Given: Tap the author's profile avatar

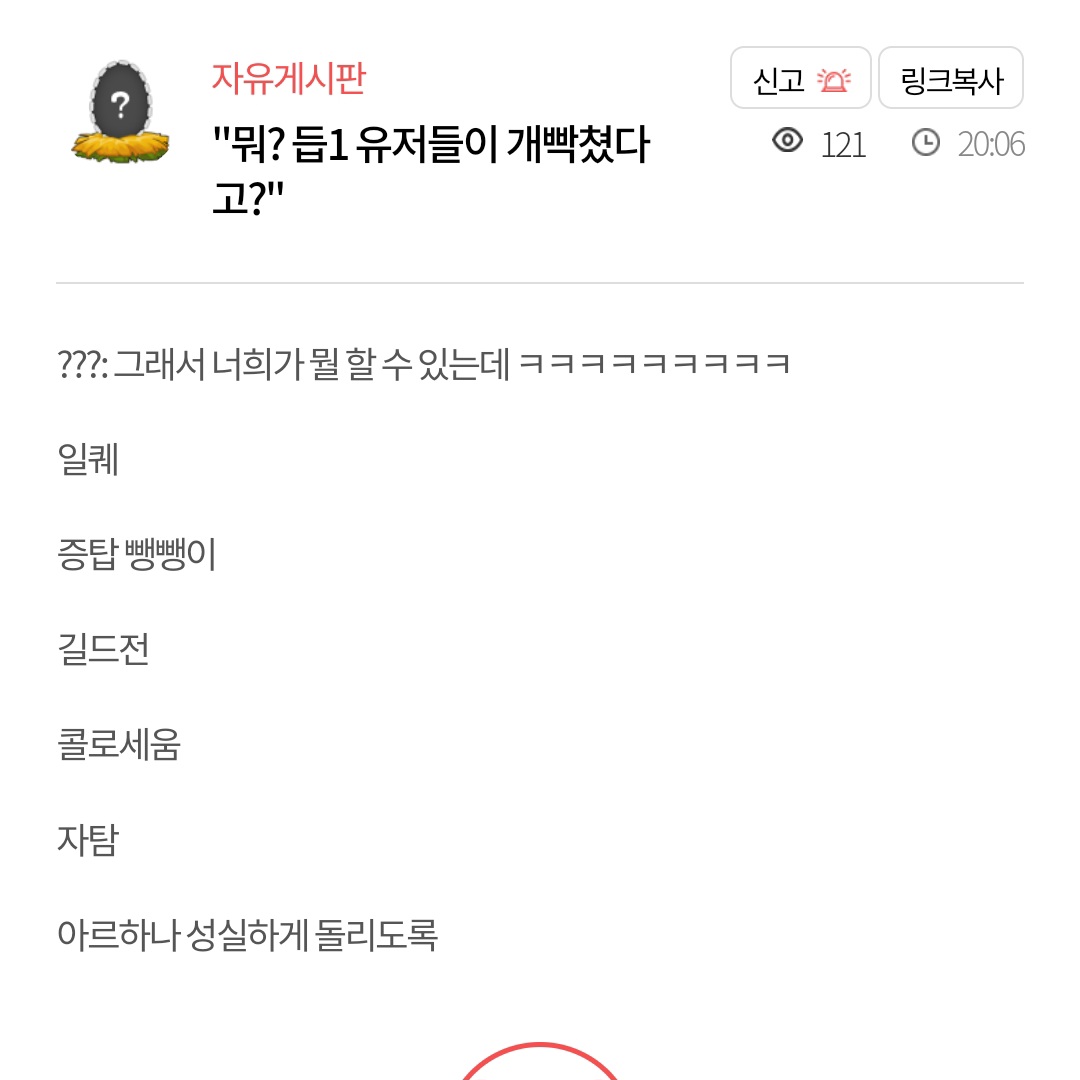Looking at the screenshot, I should [121, 111].
